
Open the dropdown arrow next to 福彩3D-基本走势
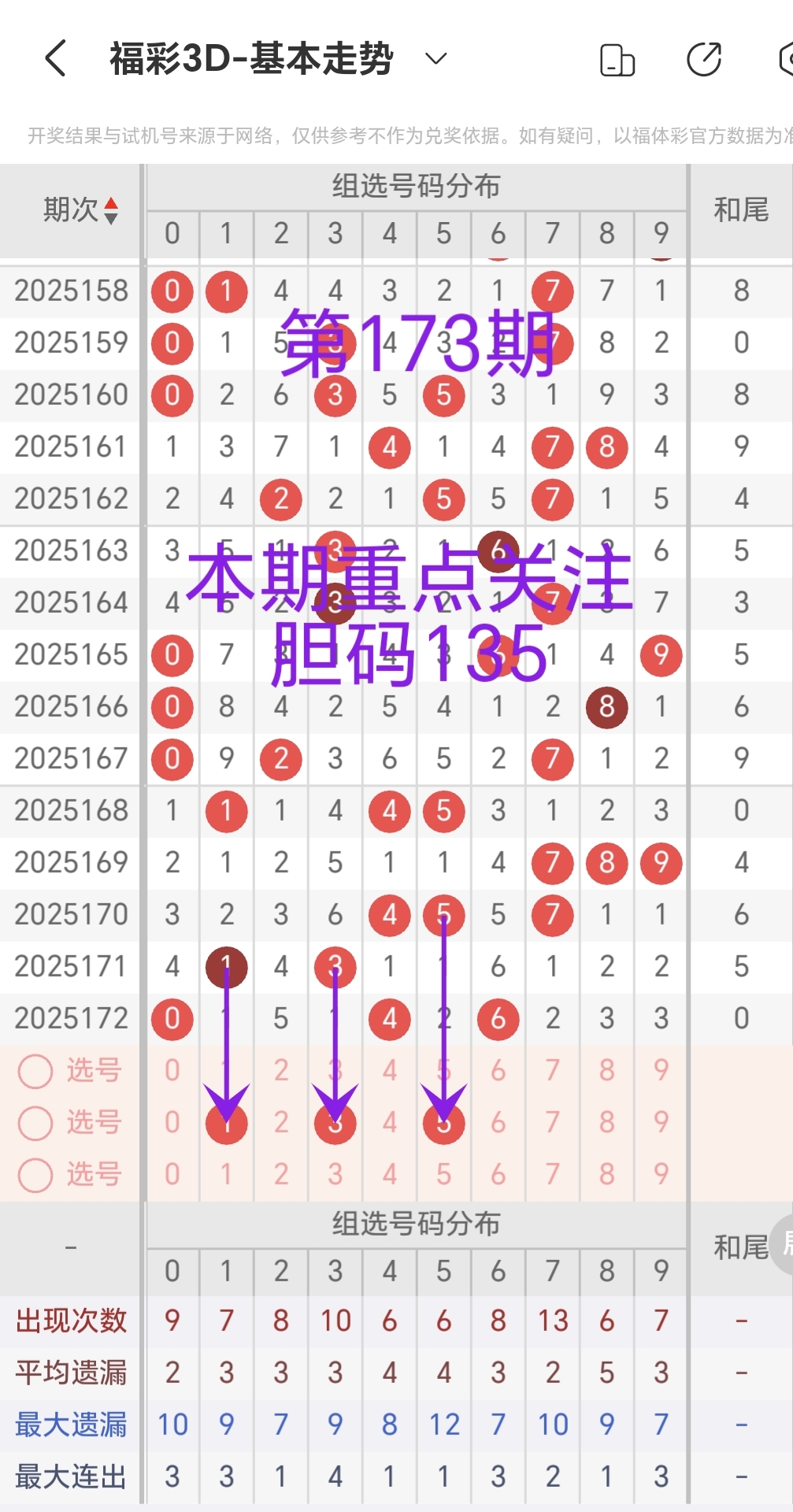click(x=434, y=57)
